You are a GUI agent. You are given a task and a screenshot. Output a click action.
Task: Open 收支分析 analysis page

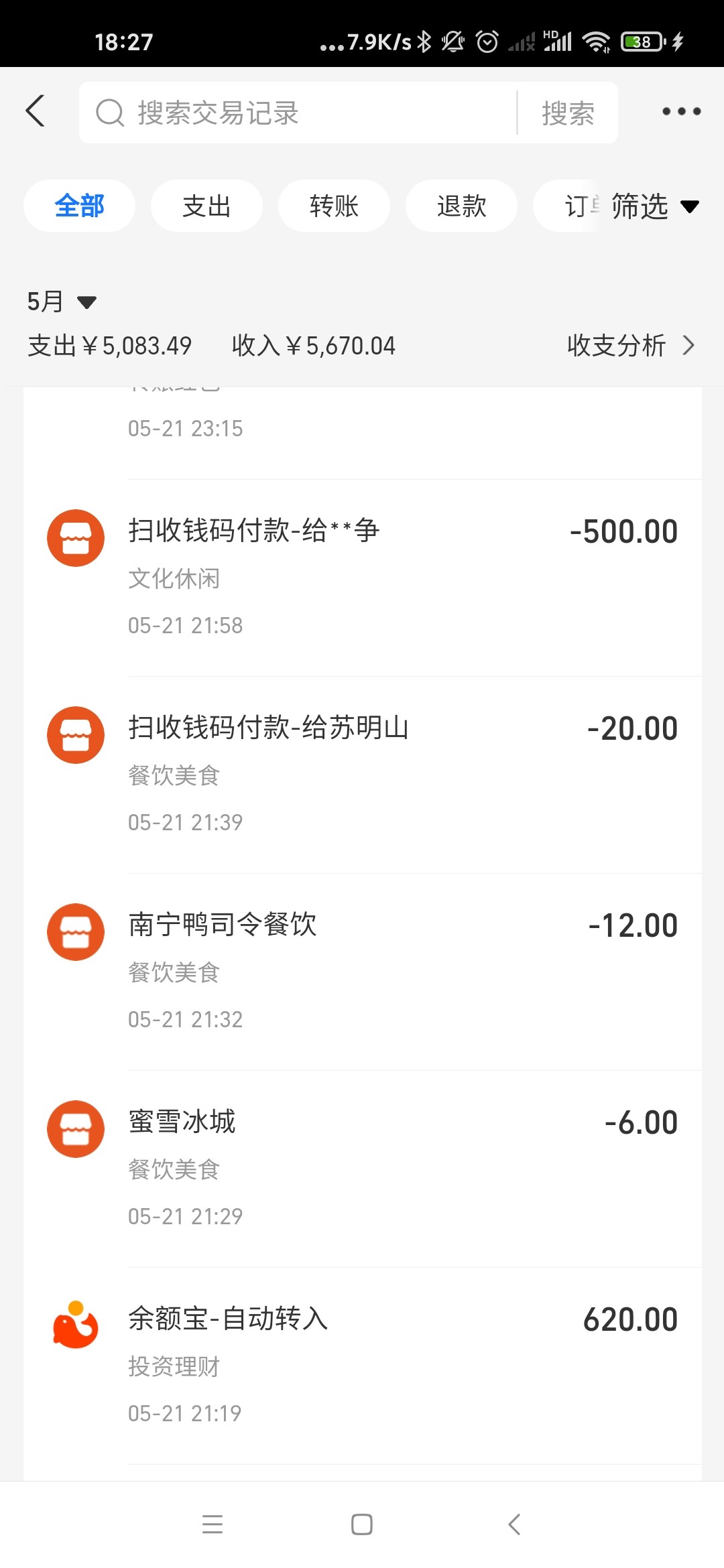[631, 346]
